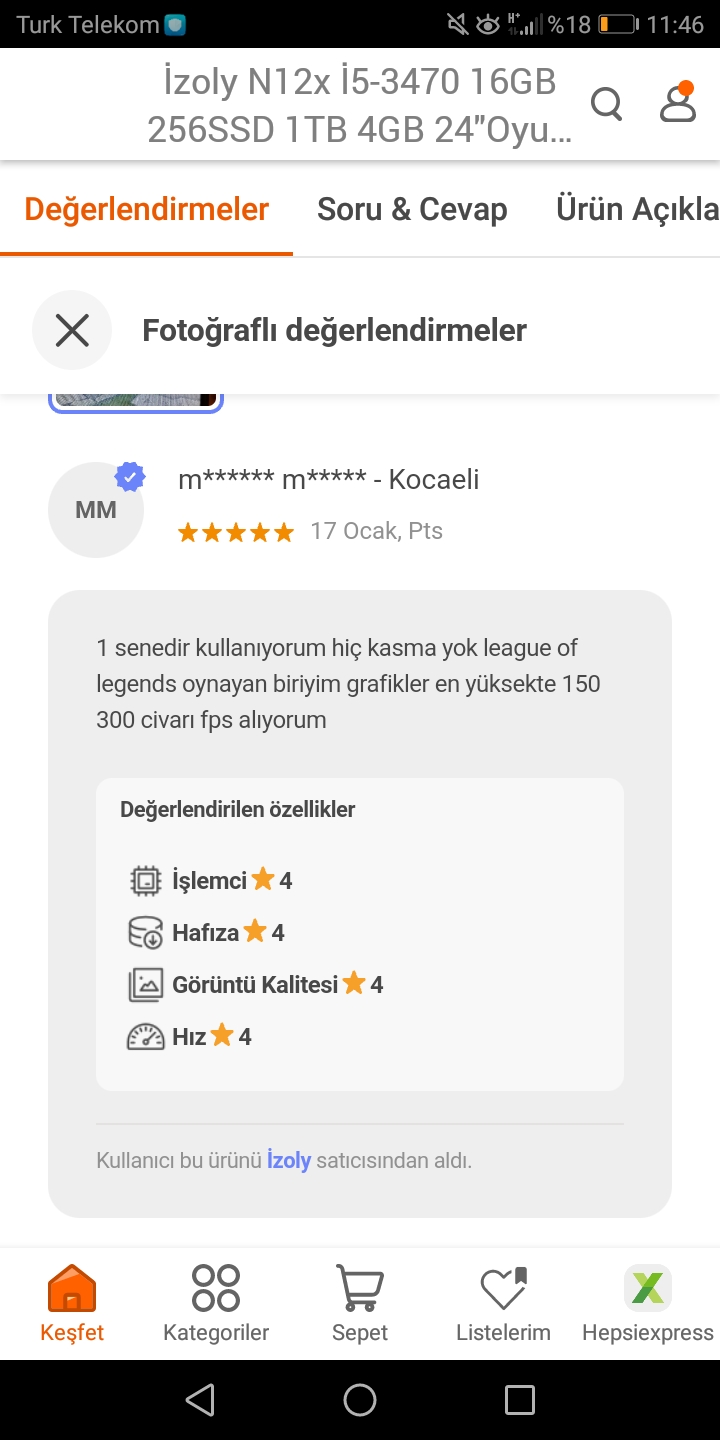Image resolution: width=720 pixels, height=1440 pixels.
Task: Tap the system back button
Action: point(200,1400)
